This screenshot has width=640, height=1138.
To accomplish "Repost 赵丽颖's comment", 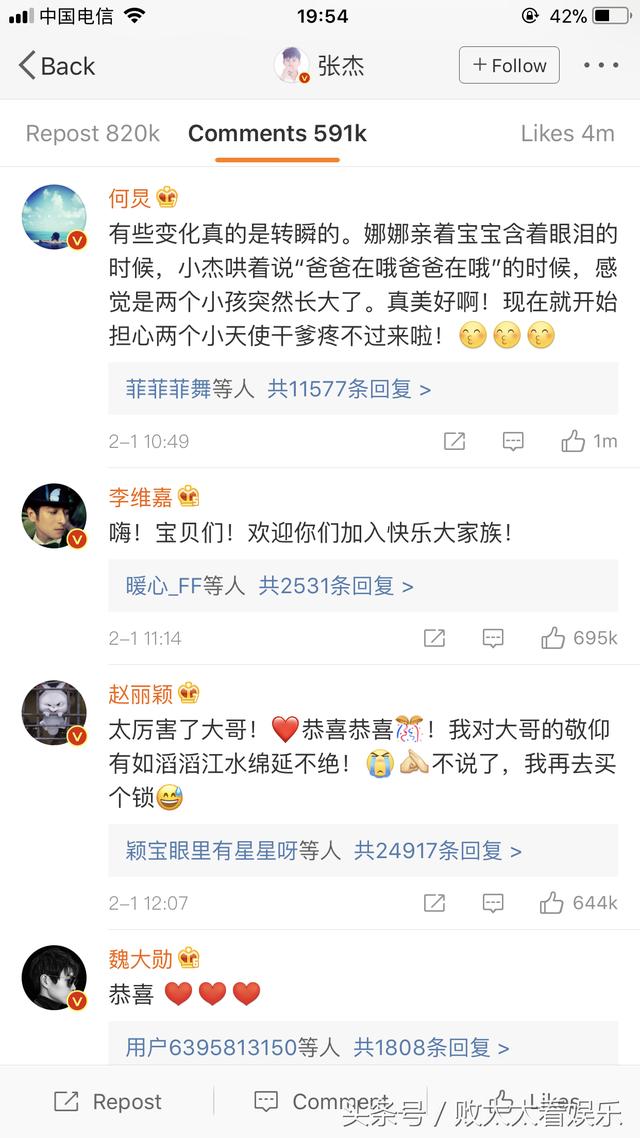I will click(434, 903).
